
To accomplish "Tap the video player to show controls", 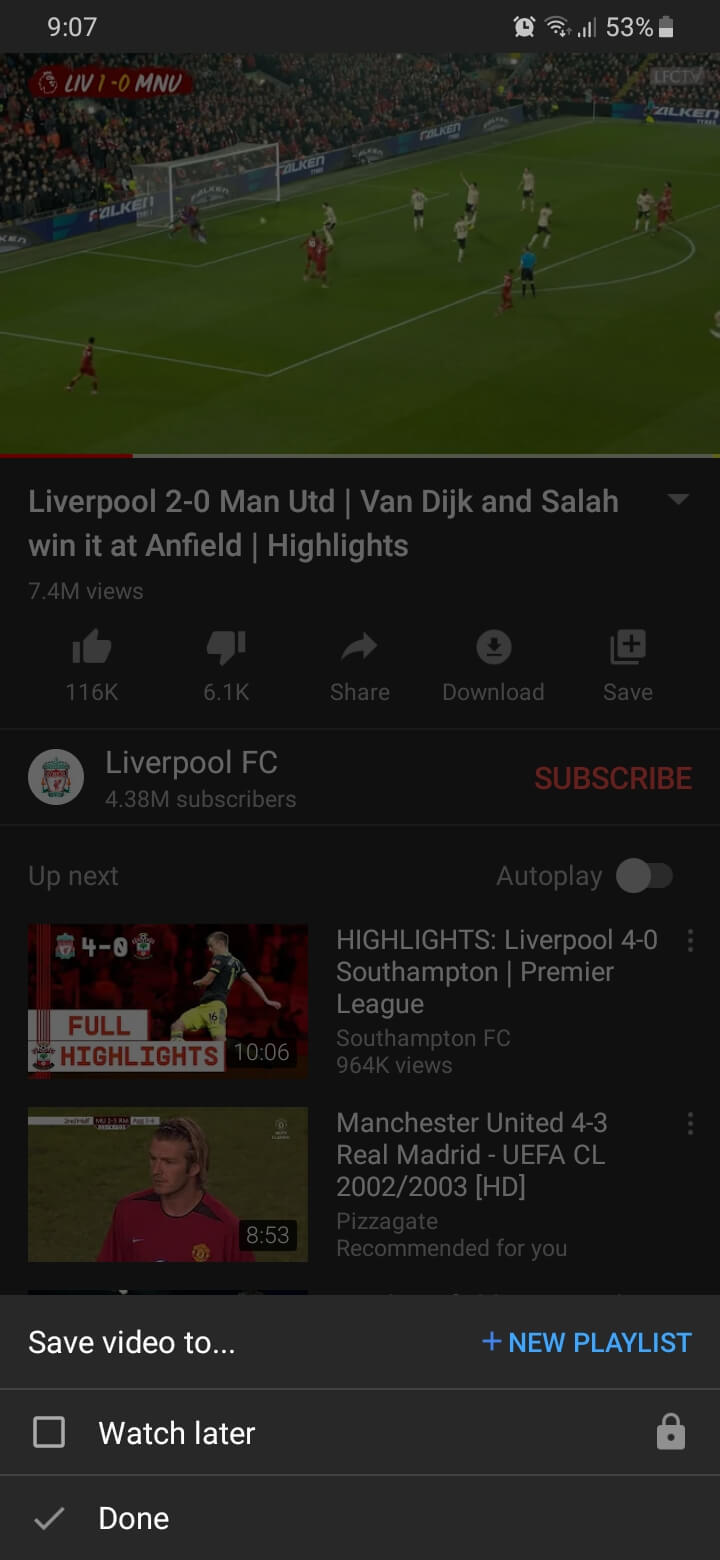I will pyautogui.click(x=360, y=254).
